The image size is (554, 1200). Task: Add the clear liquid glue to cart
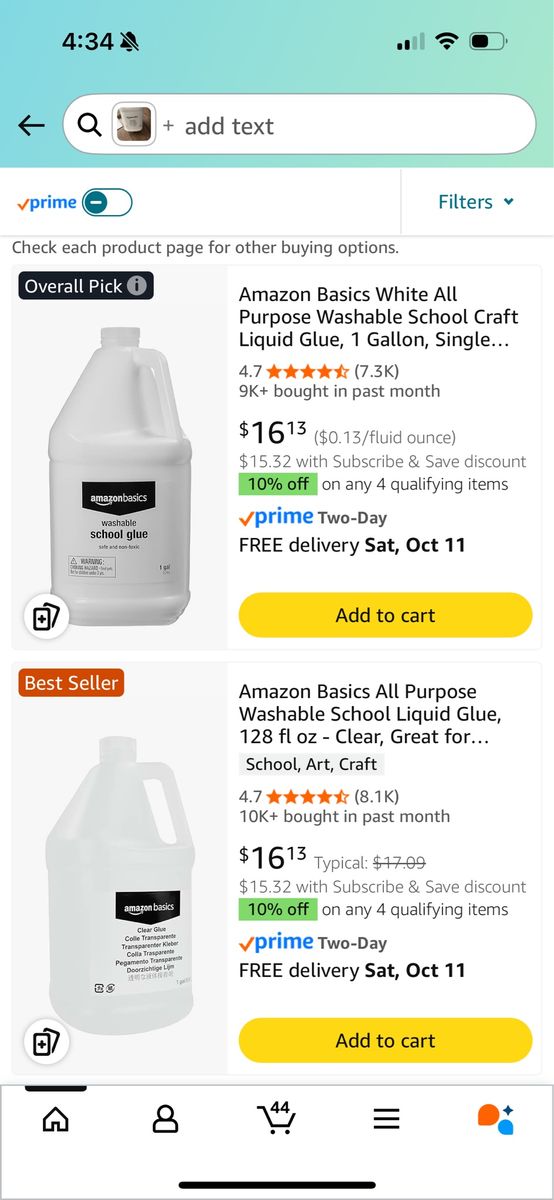tap(385, 1040)
